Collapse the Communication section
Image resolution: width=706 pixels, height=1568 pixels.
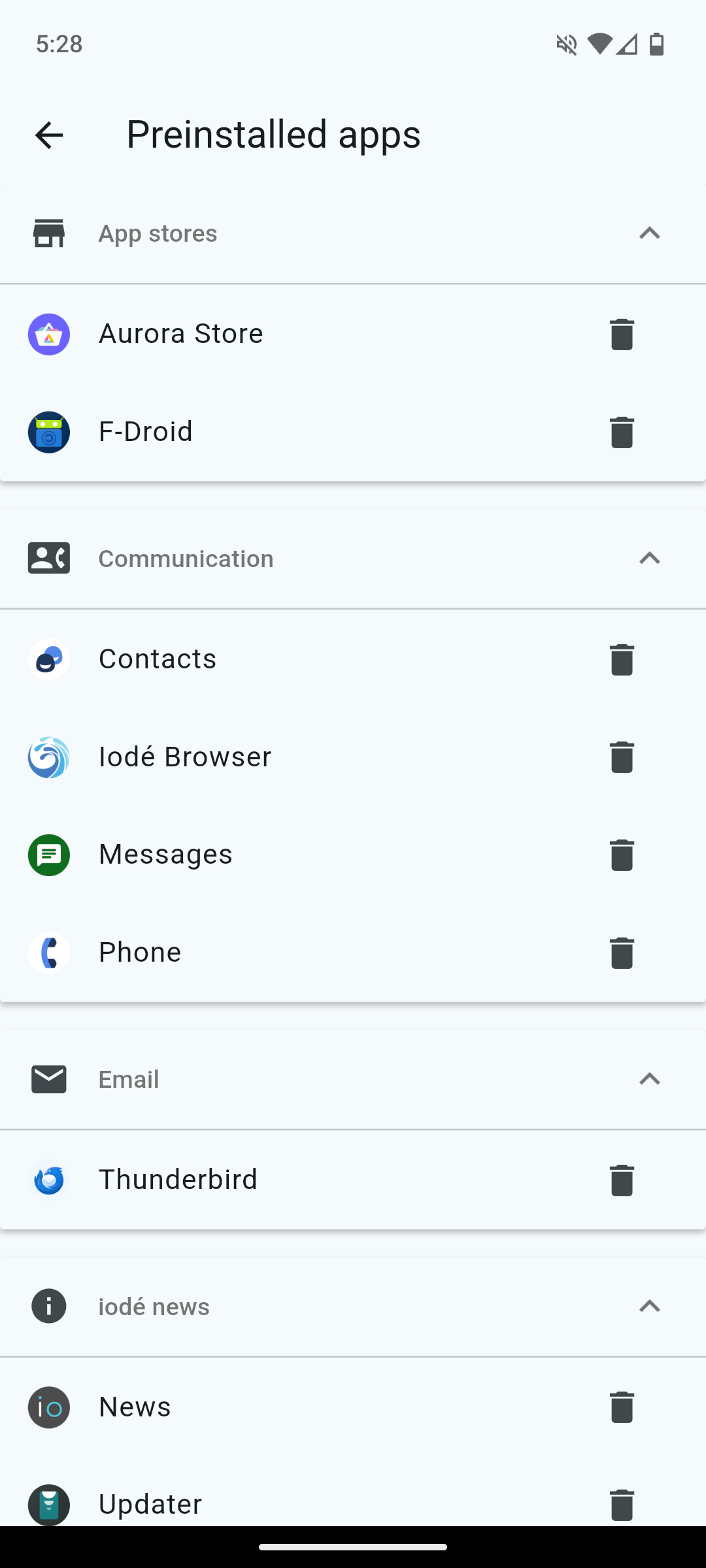click(649, 559)
